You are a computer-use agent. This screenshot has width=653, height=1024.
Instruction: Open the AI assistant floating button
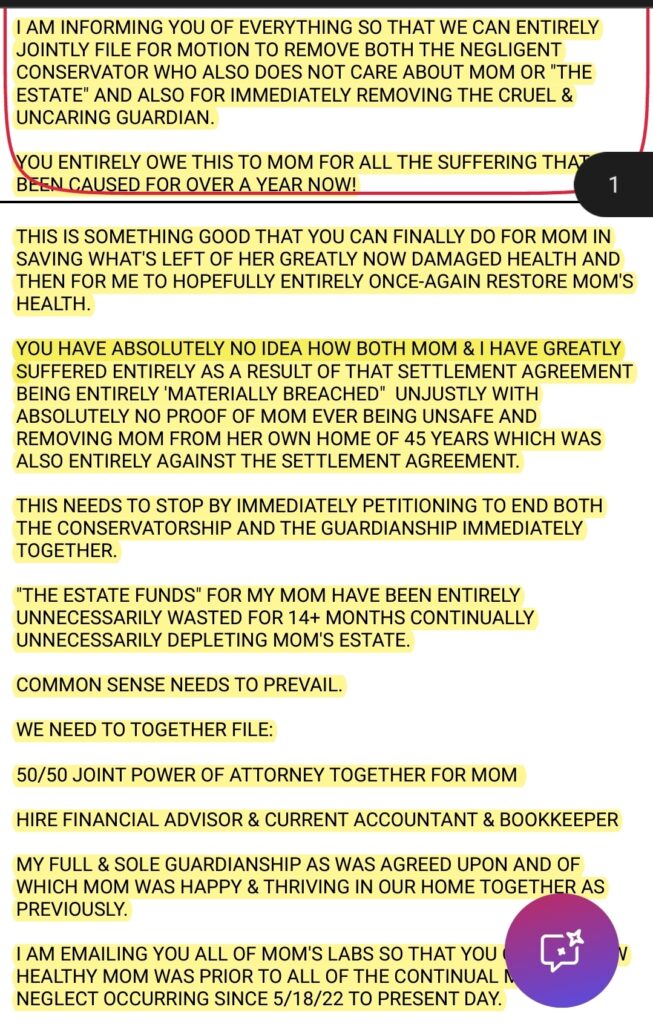(x=561, y=950)
